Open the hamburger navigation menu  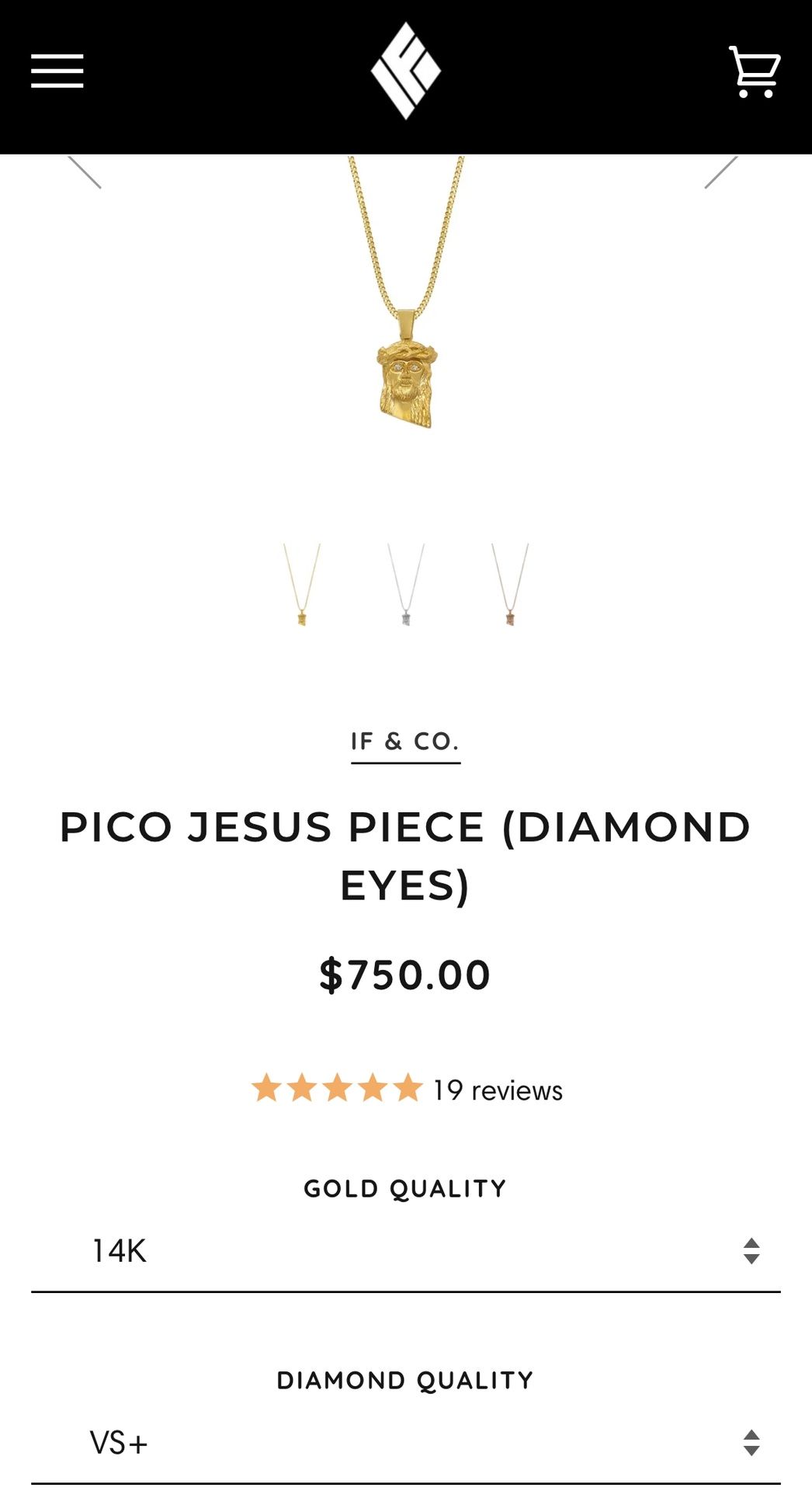57,71
